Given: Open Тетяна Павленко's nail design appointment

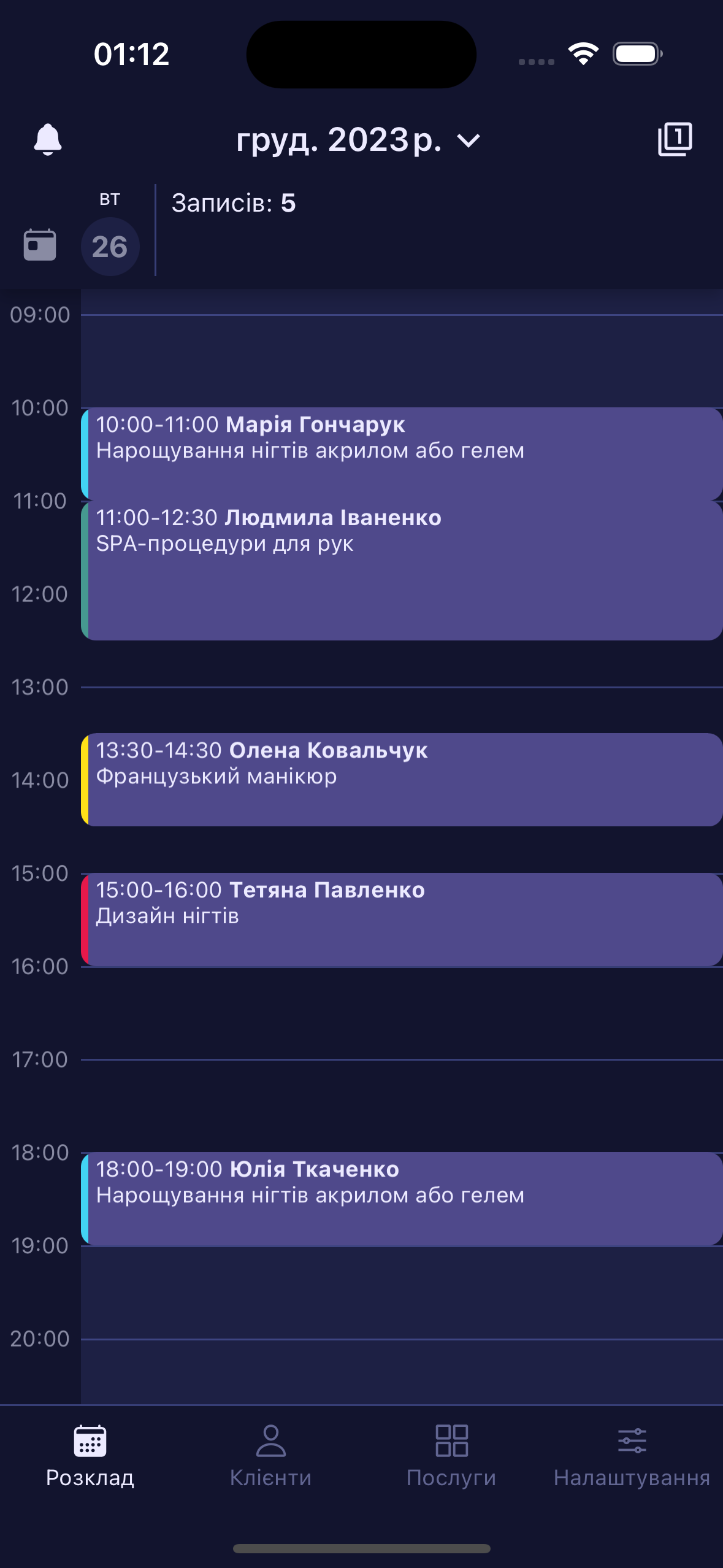Looking at the screenshot, I should [402, 919].
